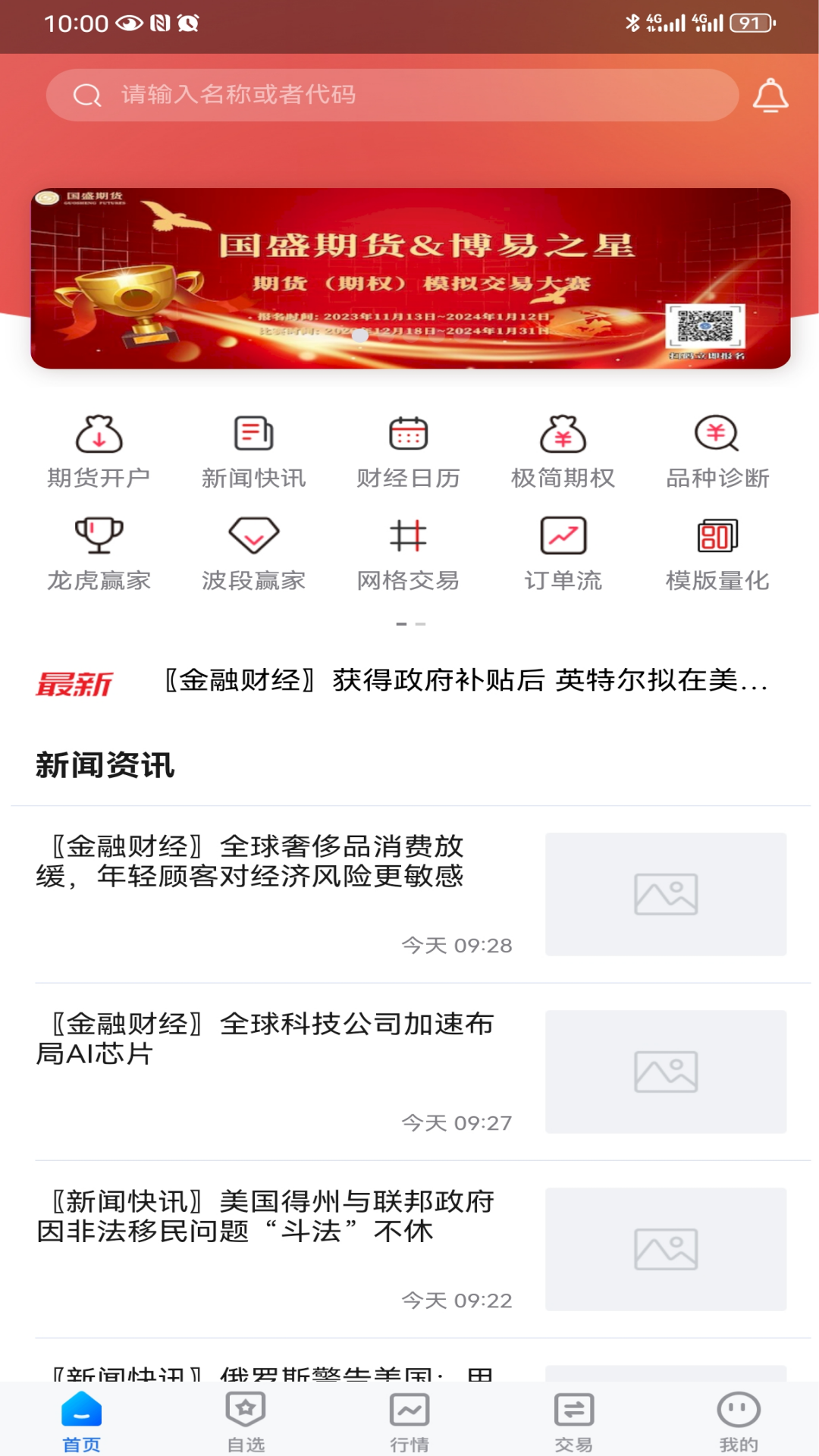Open the notification bell
The height and width of the screenshot is (1456, 819).
tap(770, 94)
